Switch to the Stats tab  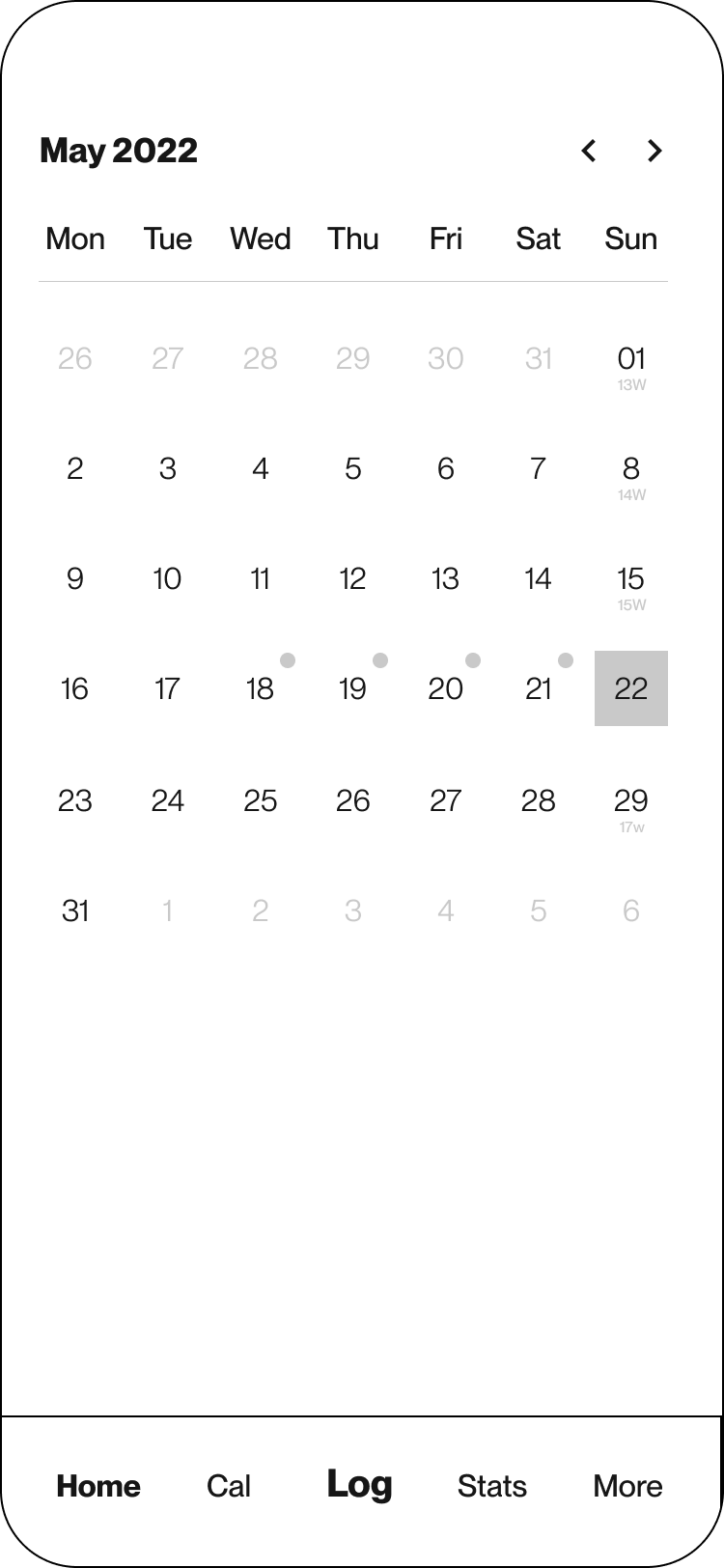492,1485
